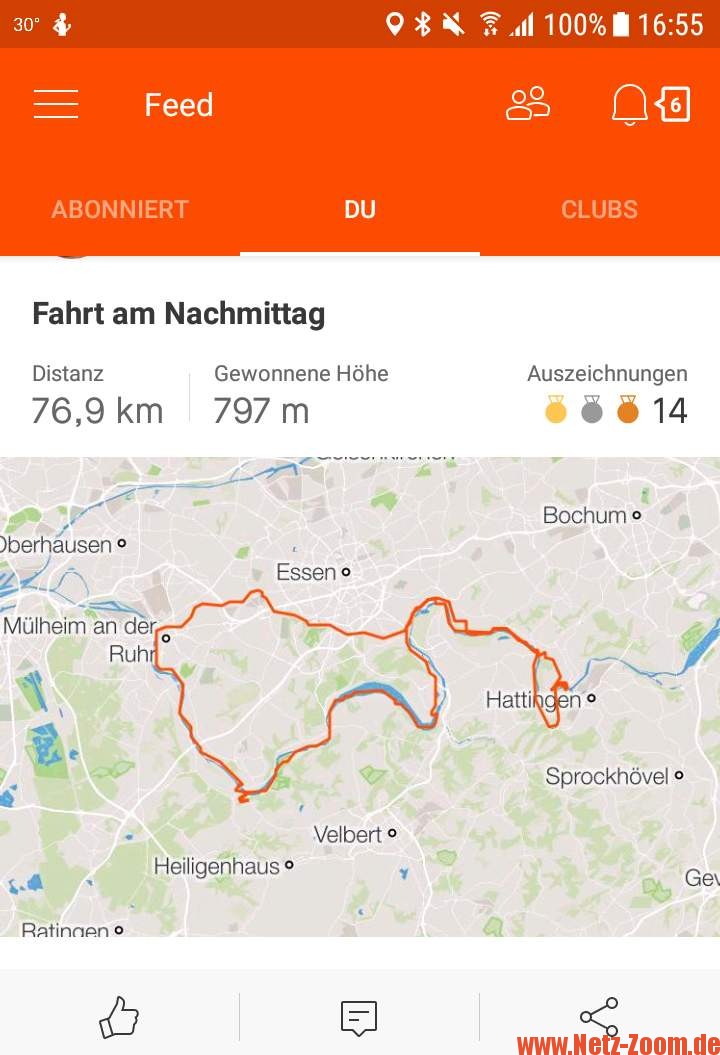Tap the bronze medal achievement icon

pyautogui.click(x=628, y=410)
